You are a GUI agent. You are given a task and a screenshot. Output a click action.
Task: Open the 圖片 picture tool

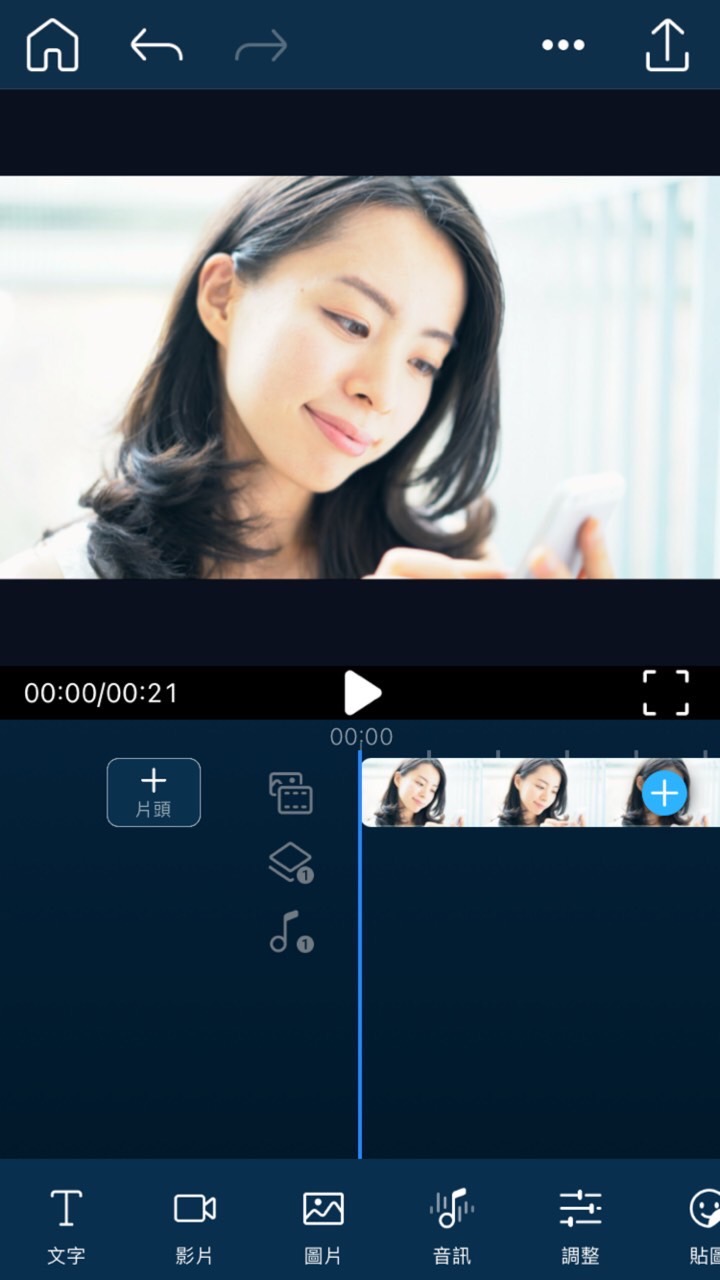pos(323,1225)
